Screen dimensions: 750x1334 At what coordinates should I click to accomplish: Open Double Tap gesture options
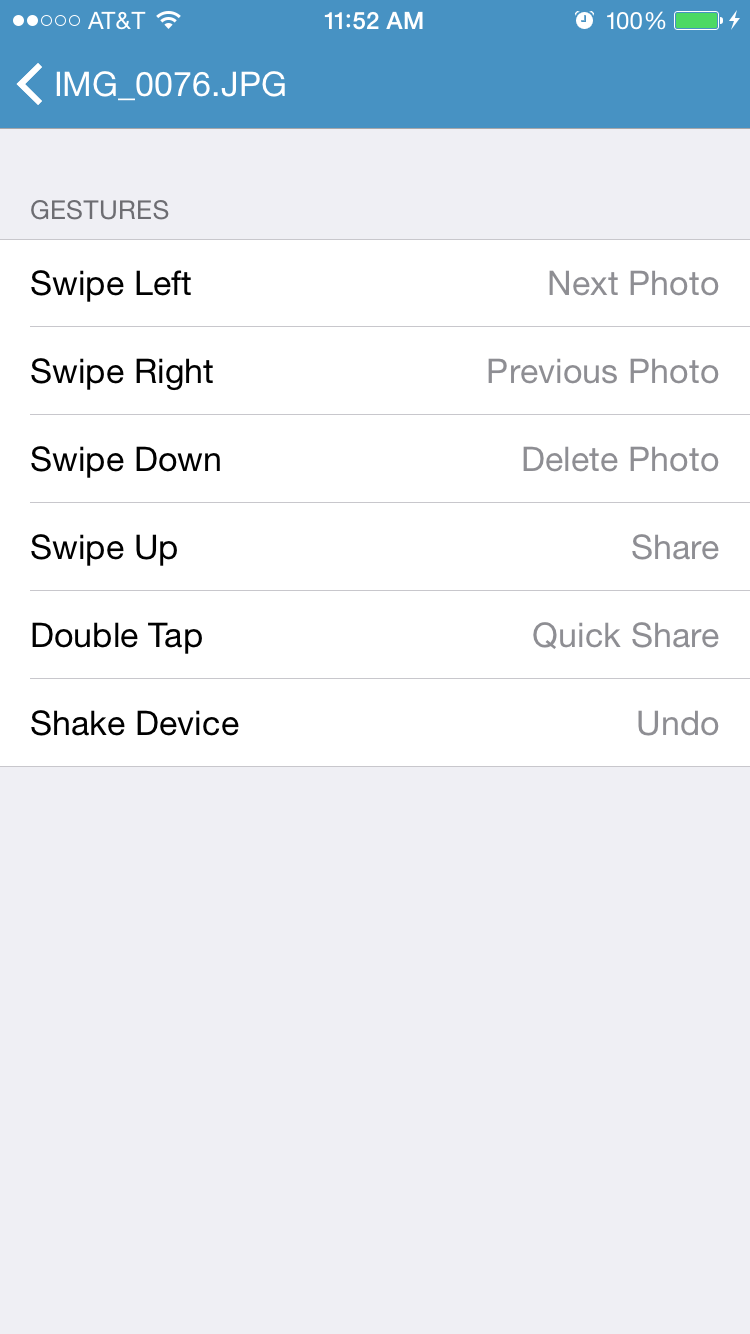[375, 636]
